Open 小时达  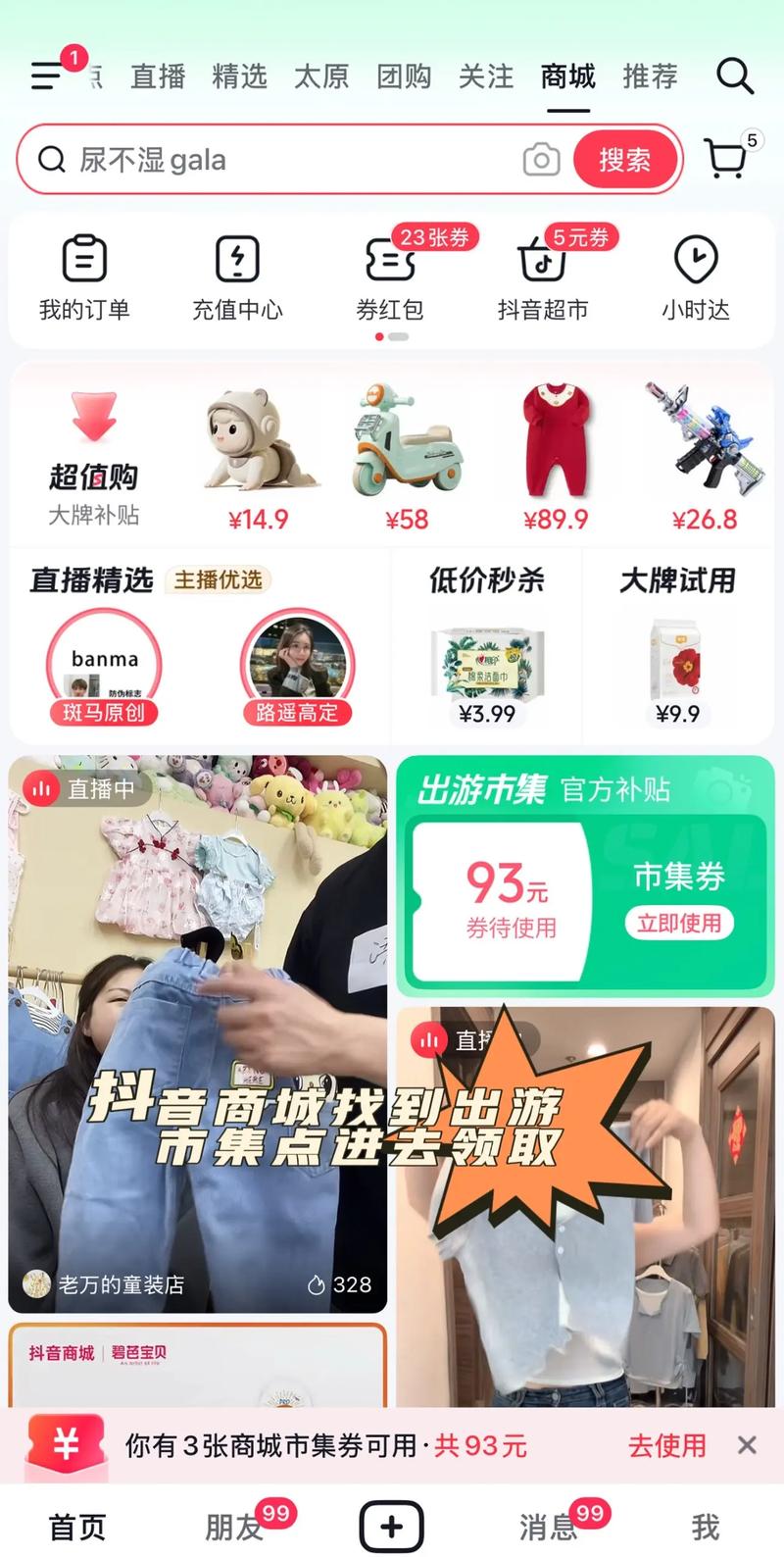(696, 278)
